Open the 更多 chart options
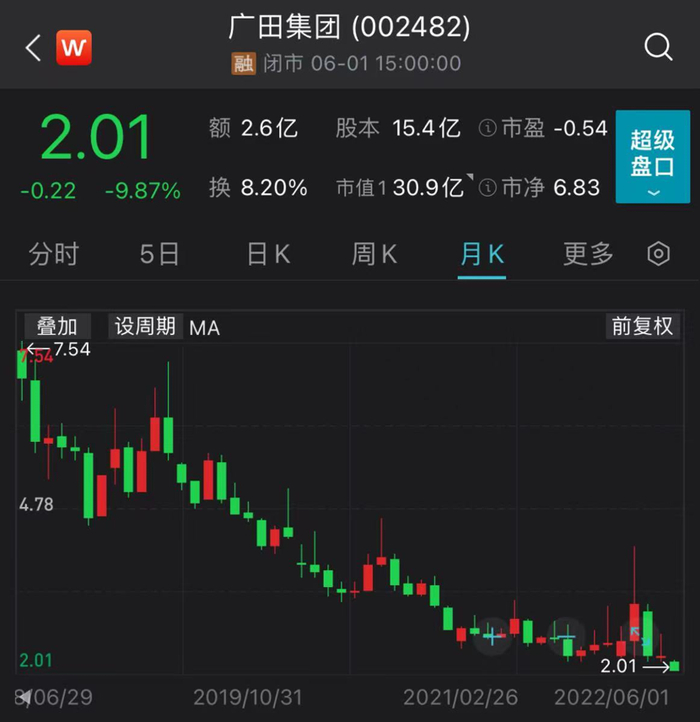 pyautogui.click(x=588, y=254)
